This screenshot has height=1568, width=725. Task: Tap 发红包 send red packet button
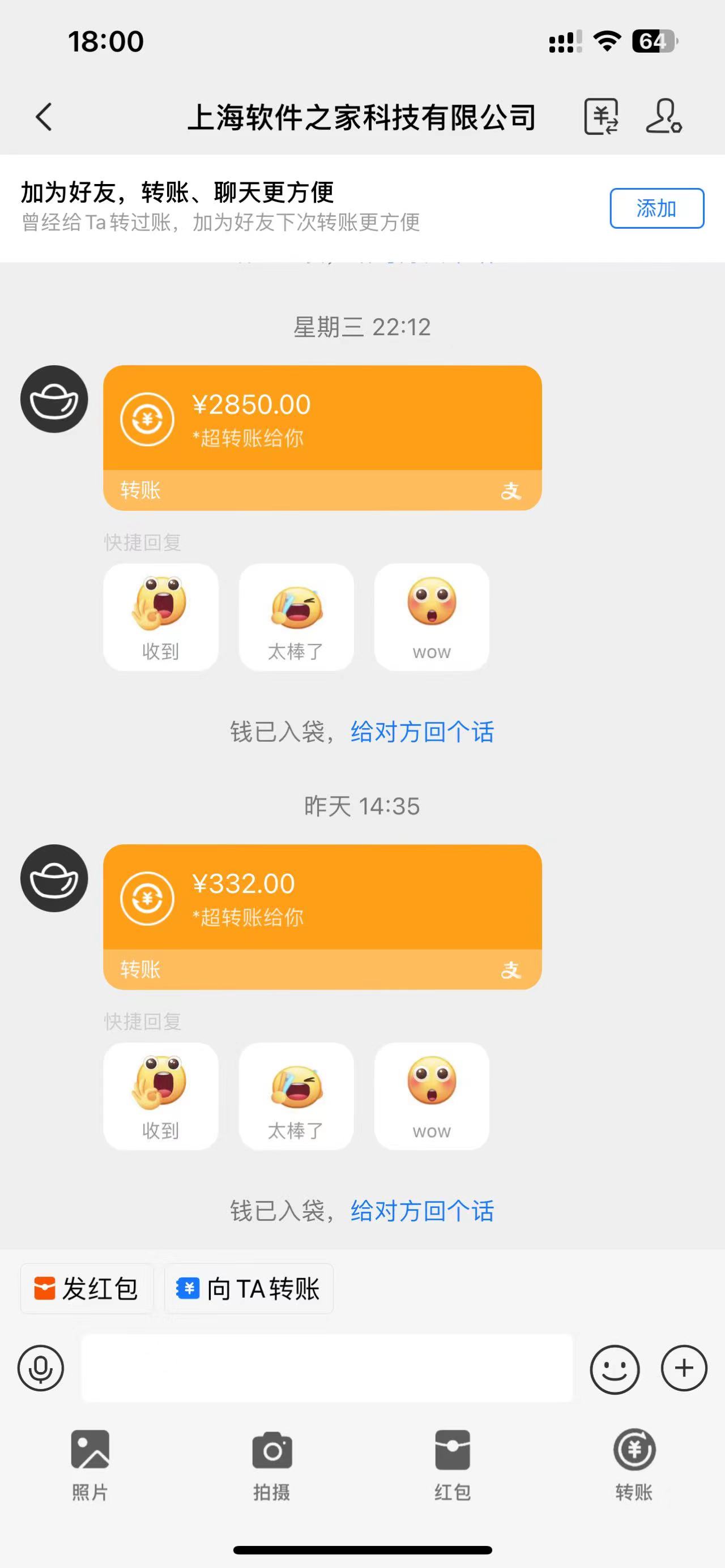point(87,1288)
